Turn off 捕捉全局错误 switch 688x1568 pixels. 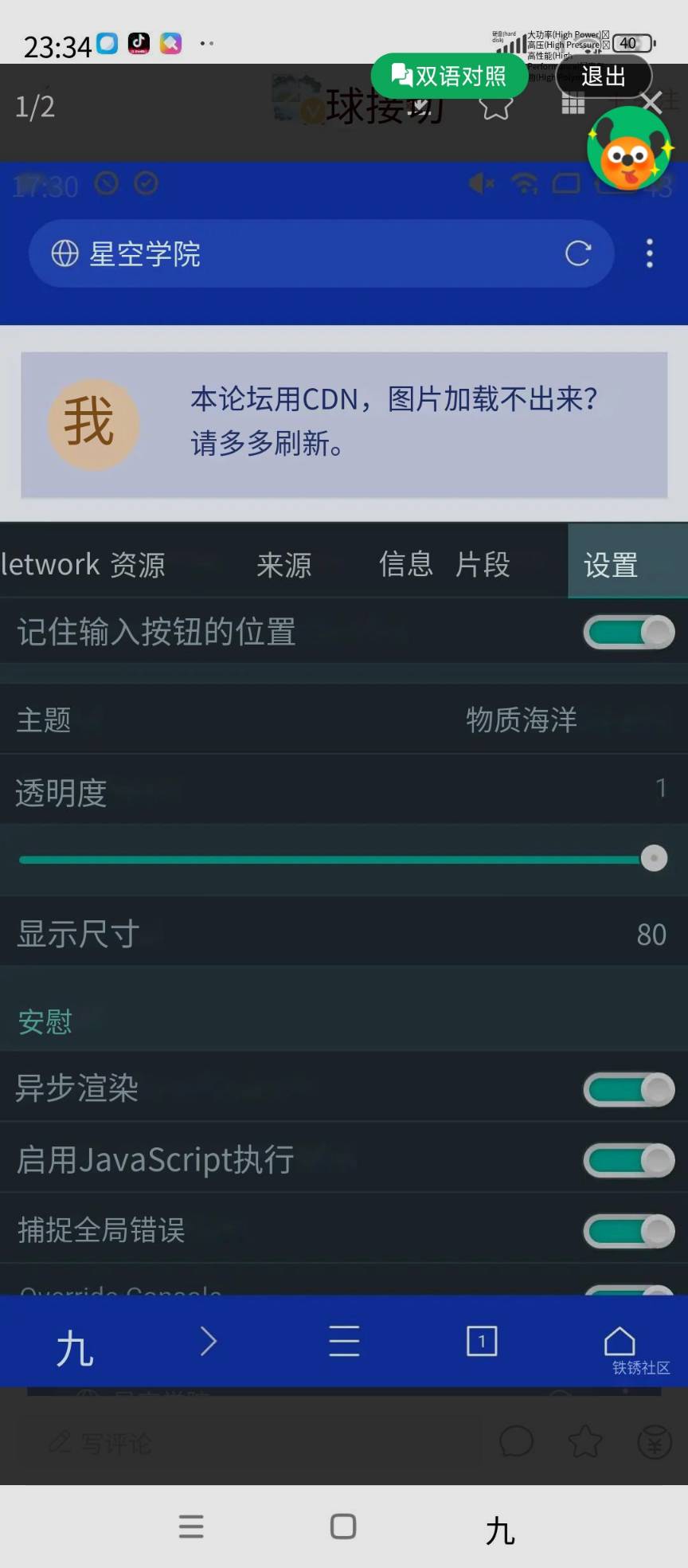click(628, 1231)
